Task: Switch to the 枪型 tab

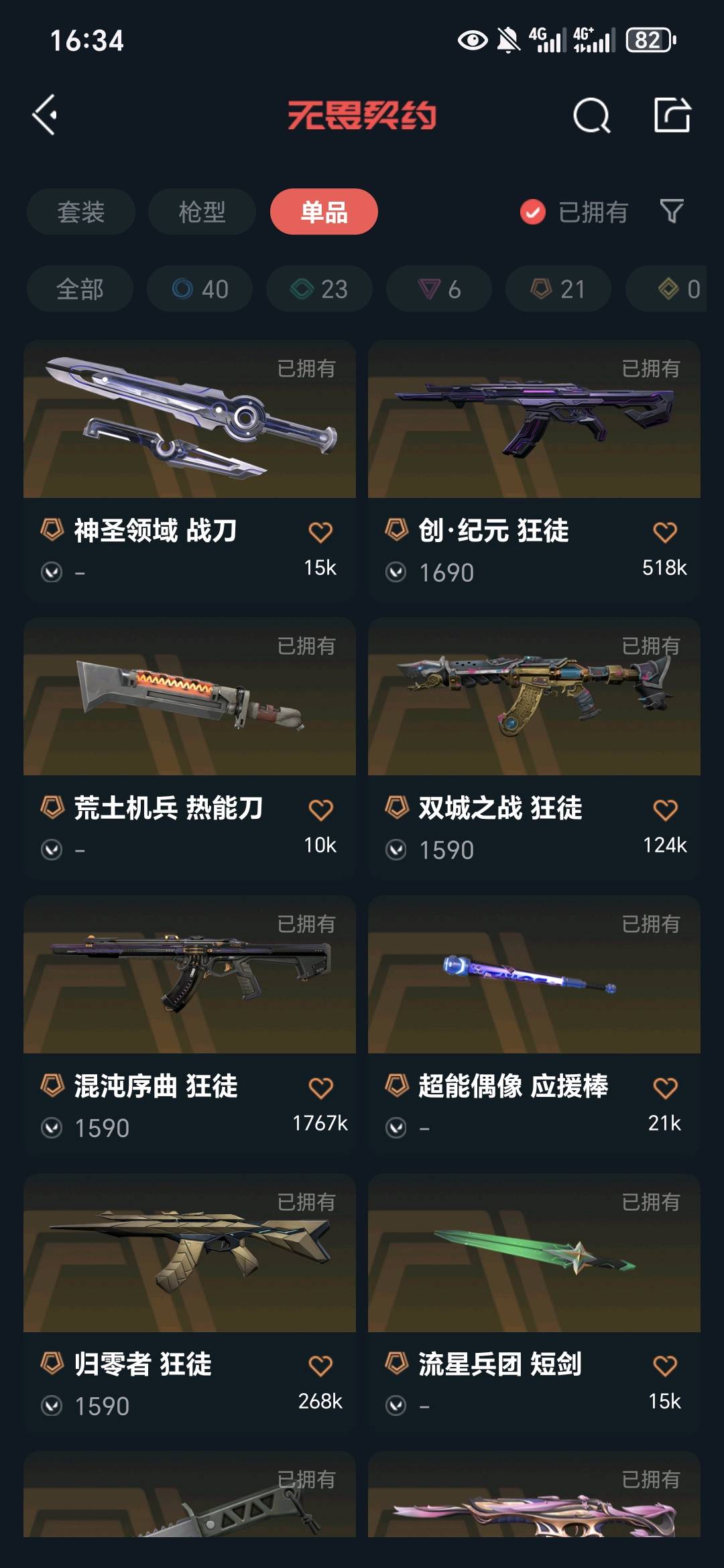Action: [202, 212]
